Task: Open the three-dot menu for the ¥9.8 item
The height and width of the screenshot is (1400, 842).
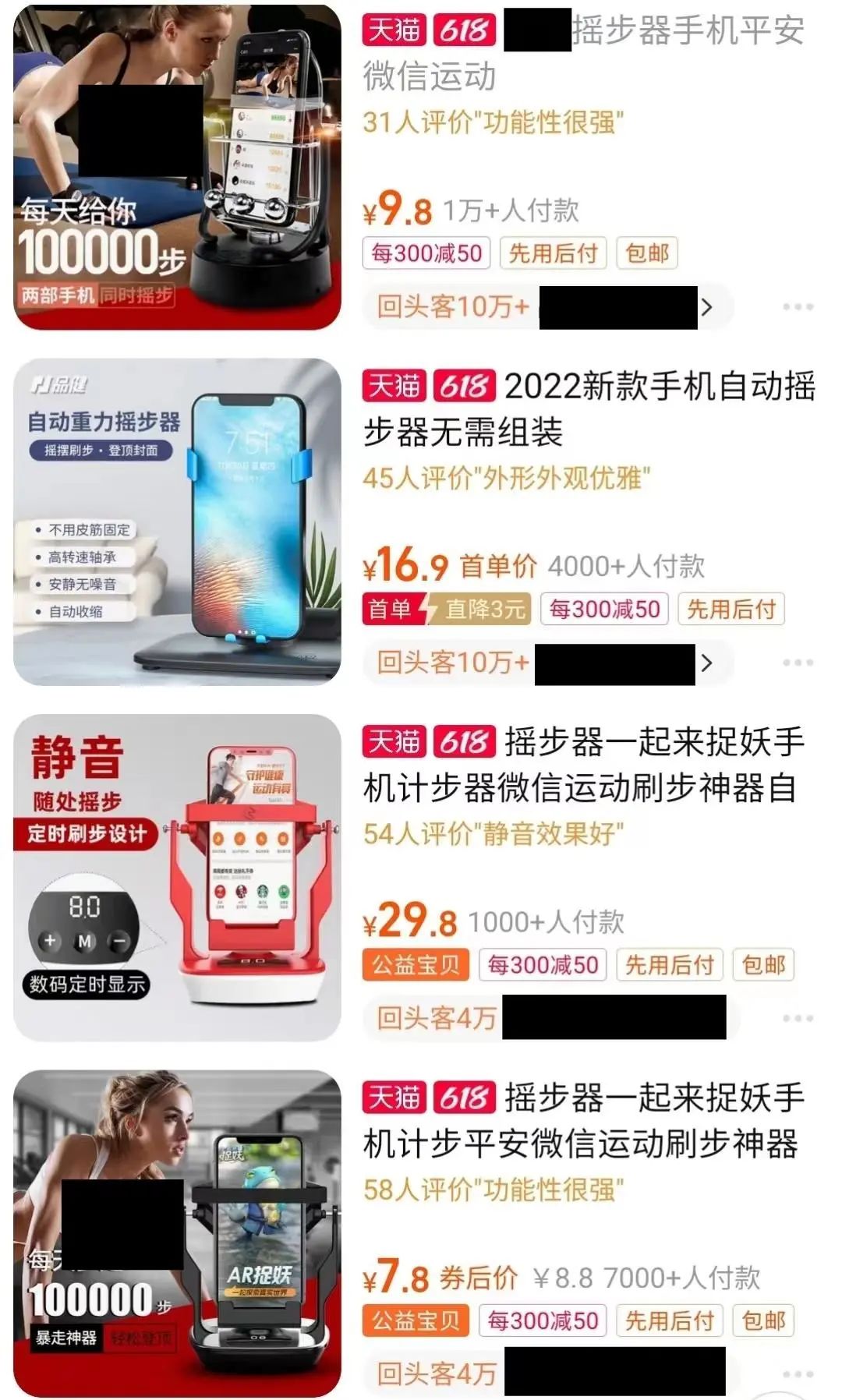Action: [x=798, y=307]
